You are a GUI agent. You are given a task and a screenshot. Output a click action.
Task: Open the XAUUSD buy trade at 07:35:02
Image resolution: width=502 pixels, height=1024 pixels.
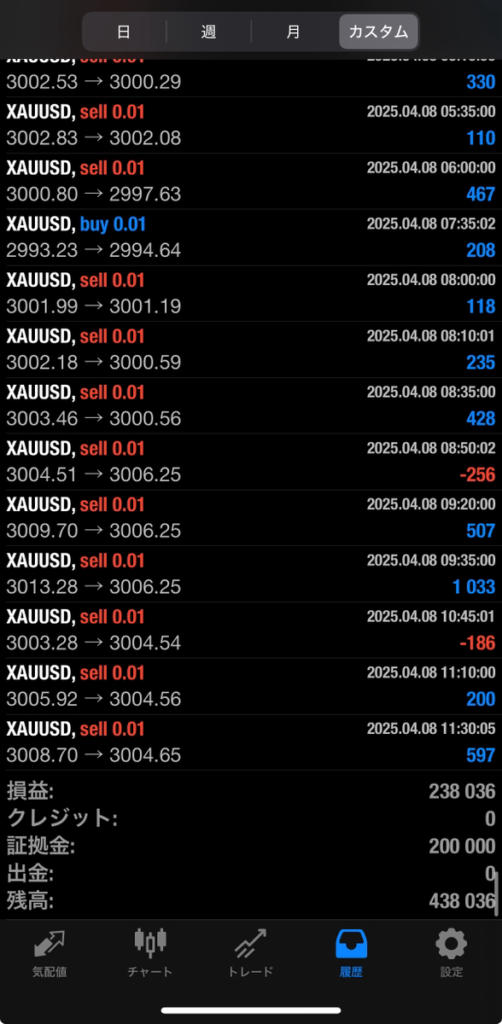point(251,238)
